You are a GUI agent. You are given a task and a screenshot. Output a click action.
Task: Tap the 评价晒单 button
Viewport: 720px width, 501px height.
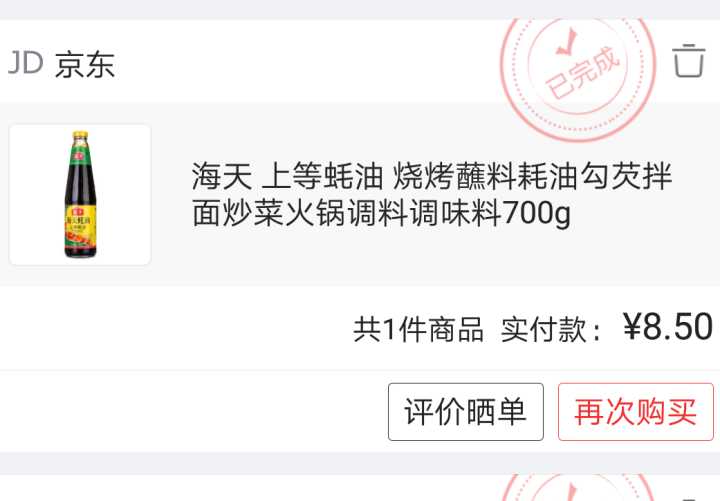point(465,412)
